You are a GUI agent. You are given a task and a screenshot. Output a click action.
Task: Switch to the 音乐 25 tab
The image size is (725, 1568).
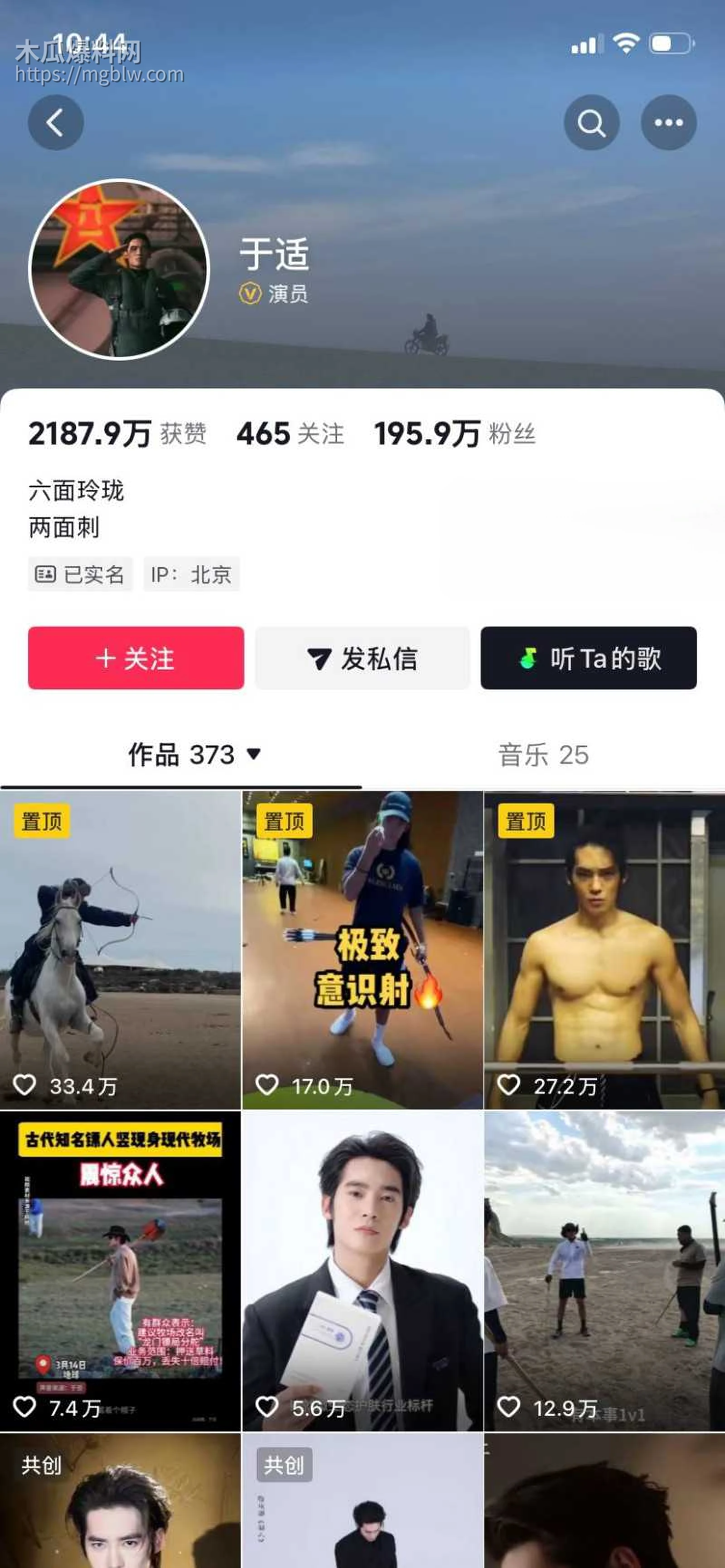coord(542,755)
